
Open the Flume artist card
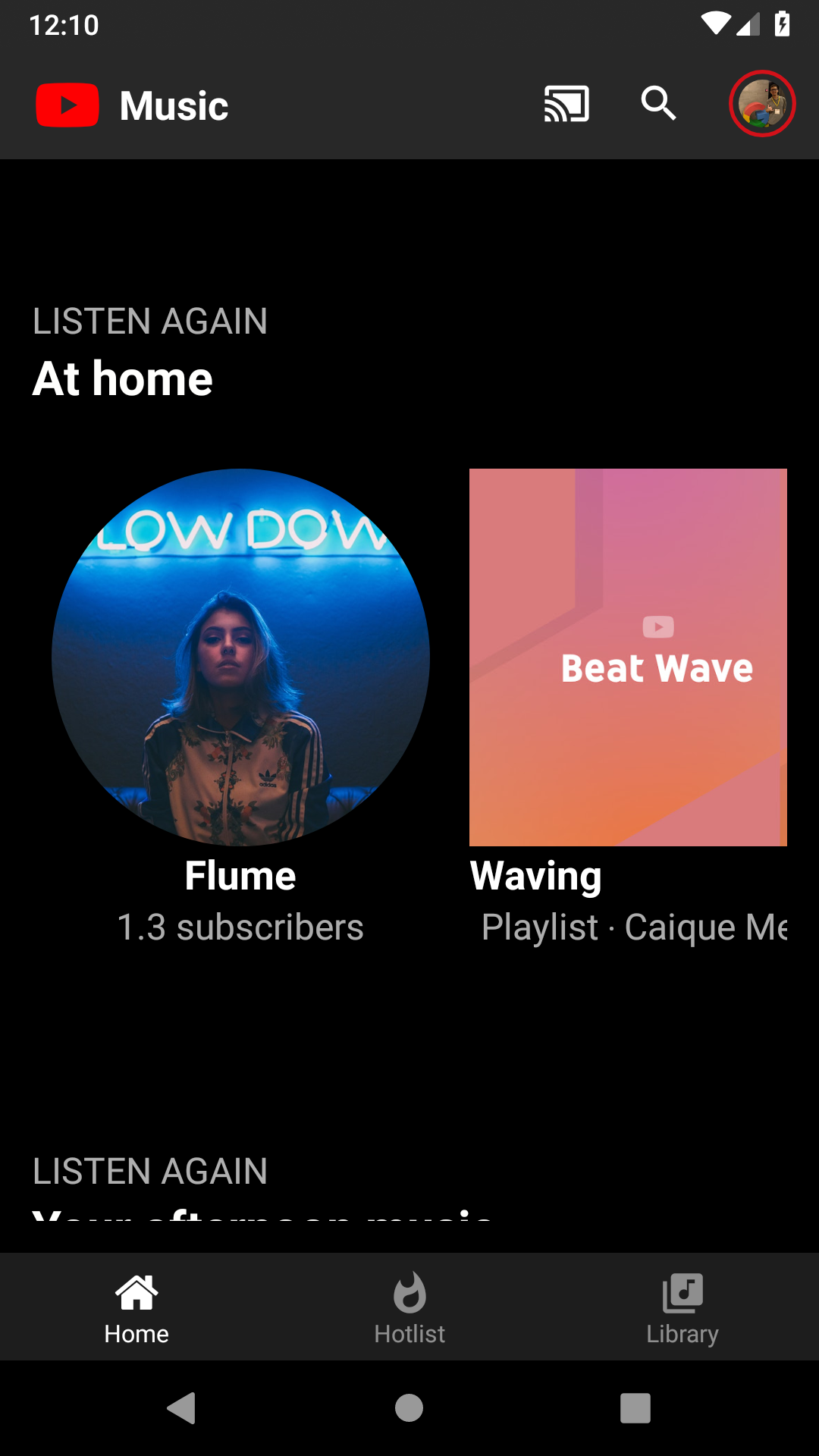240,657
